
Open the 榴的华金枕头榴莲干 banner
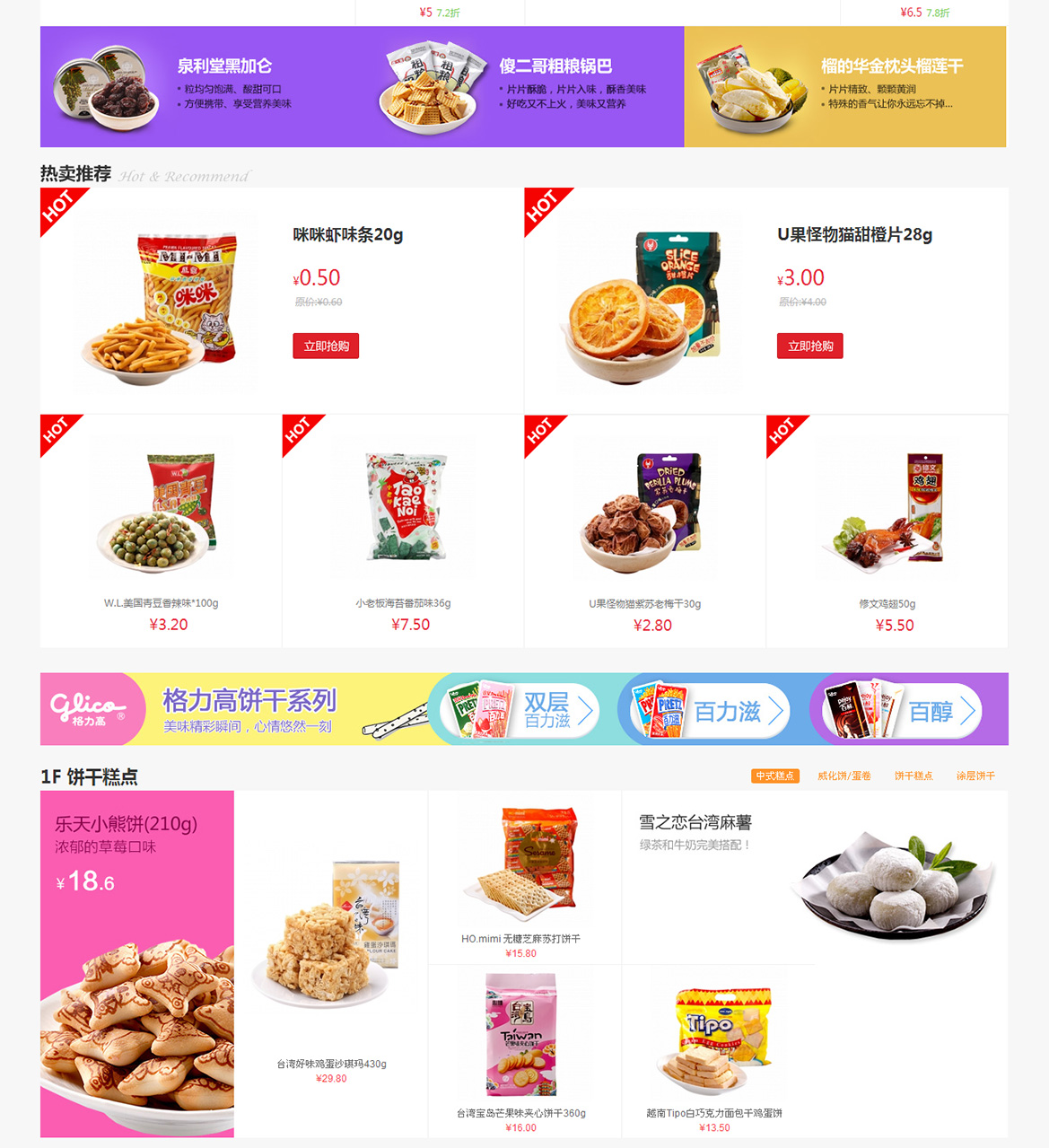[844, 87]
